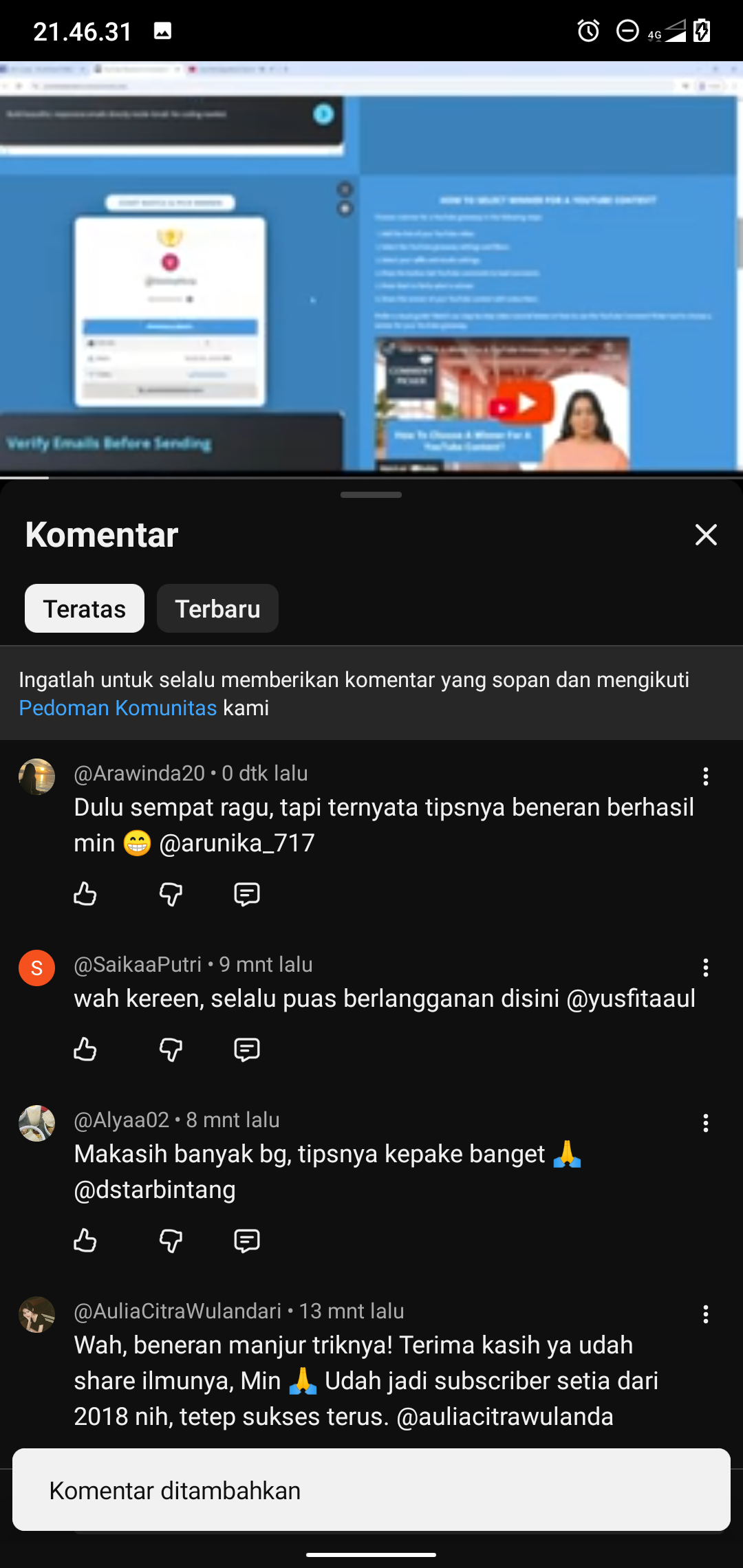Reply to @Arawinda20's comment
Viewport: 743px width, 1568px height.
coord(246,894)
